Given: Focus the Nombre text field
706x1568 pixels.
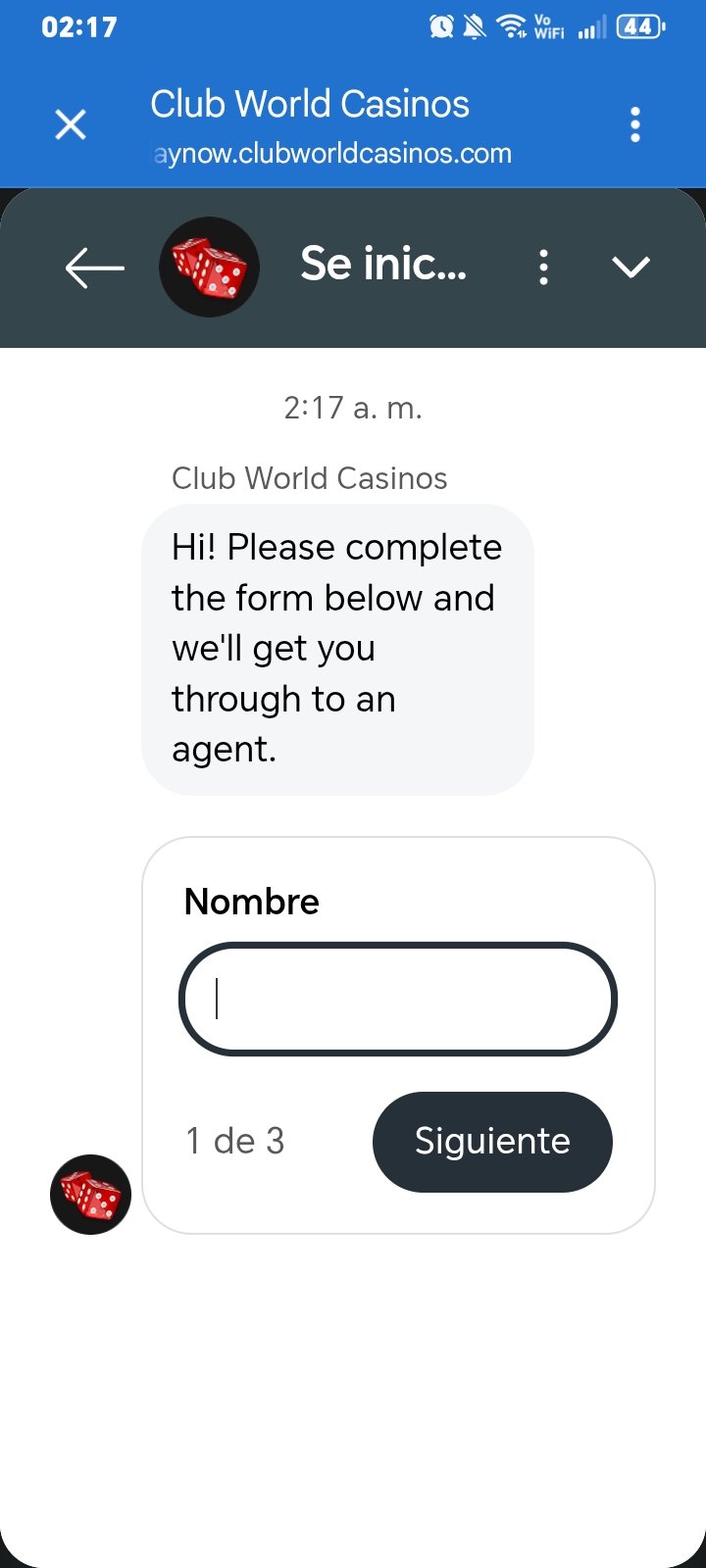Looking at the screenshot, I should point(398,1000).
